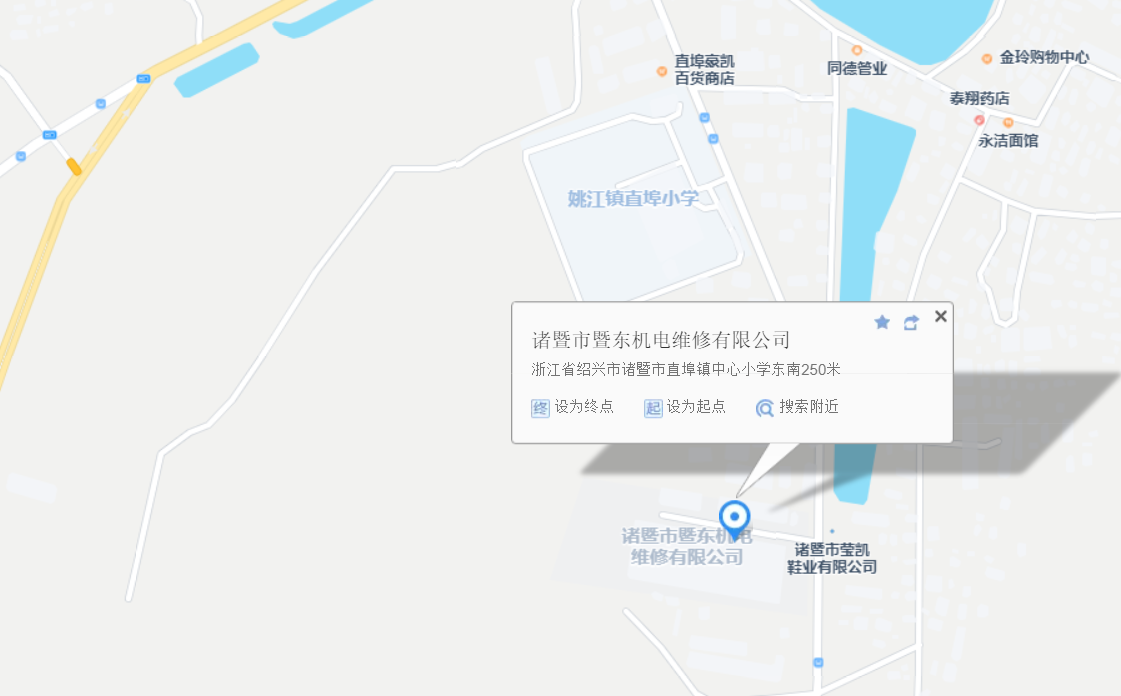Select 同德管业 map point
The image size is (1121, 696).
[857, 67]
